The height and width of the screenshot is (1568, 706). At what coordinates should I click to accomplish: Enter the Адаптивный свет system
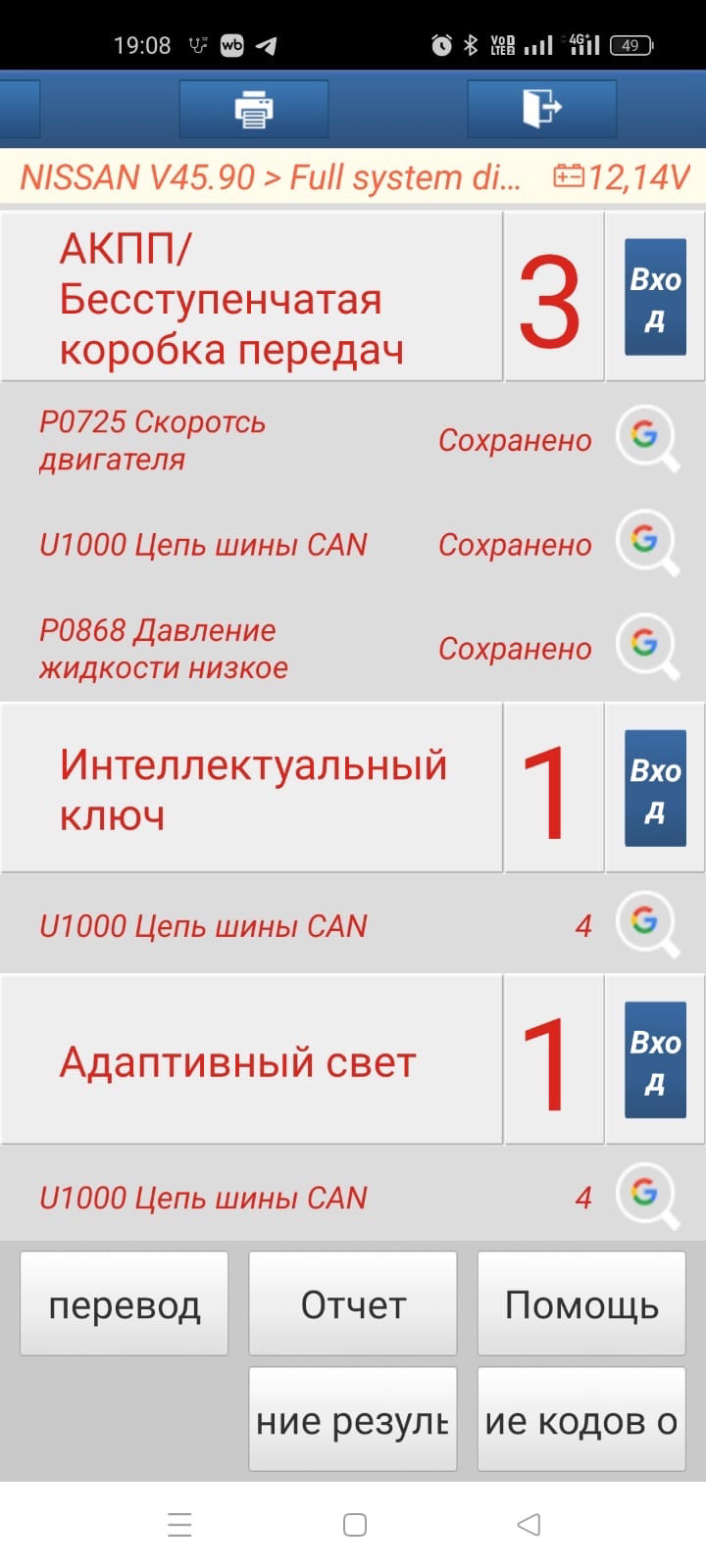click(654, 1060)
